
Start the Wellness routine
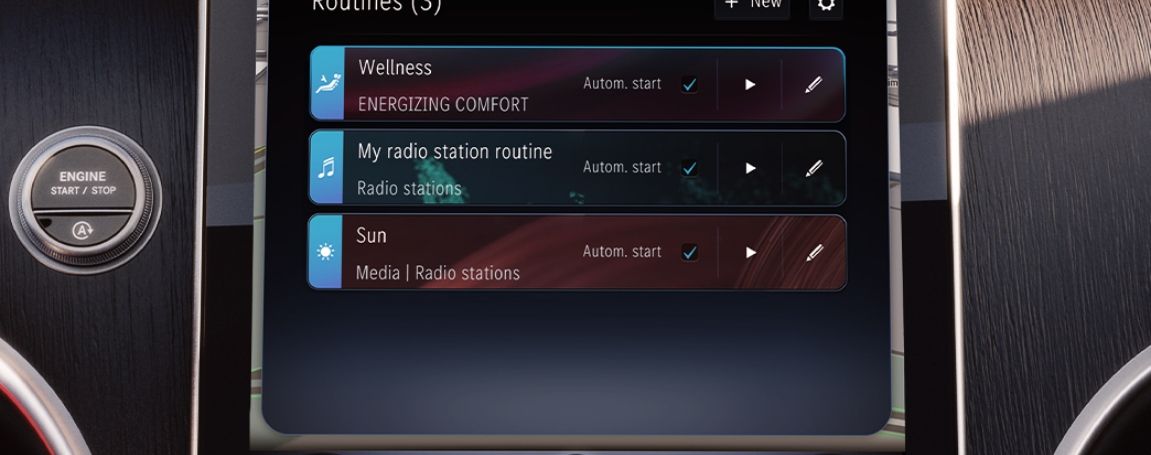pos(750,85)
